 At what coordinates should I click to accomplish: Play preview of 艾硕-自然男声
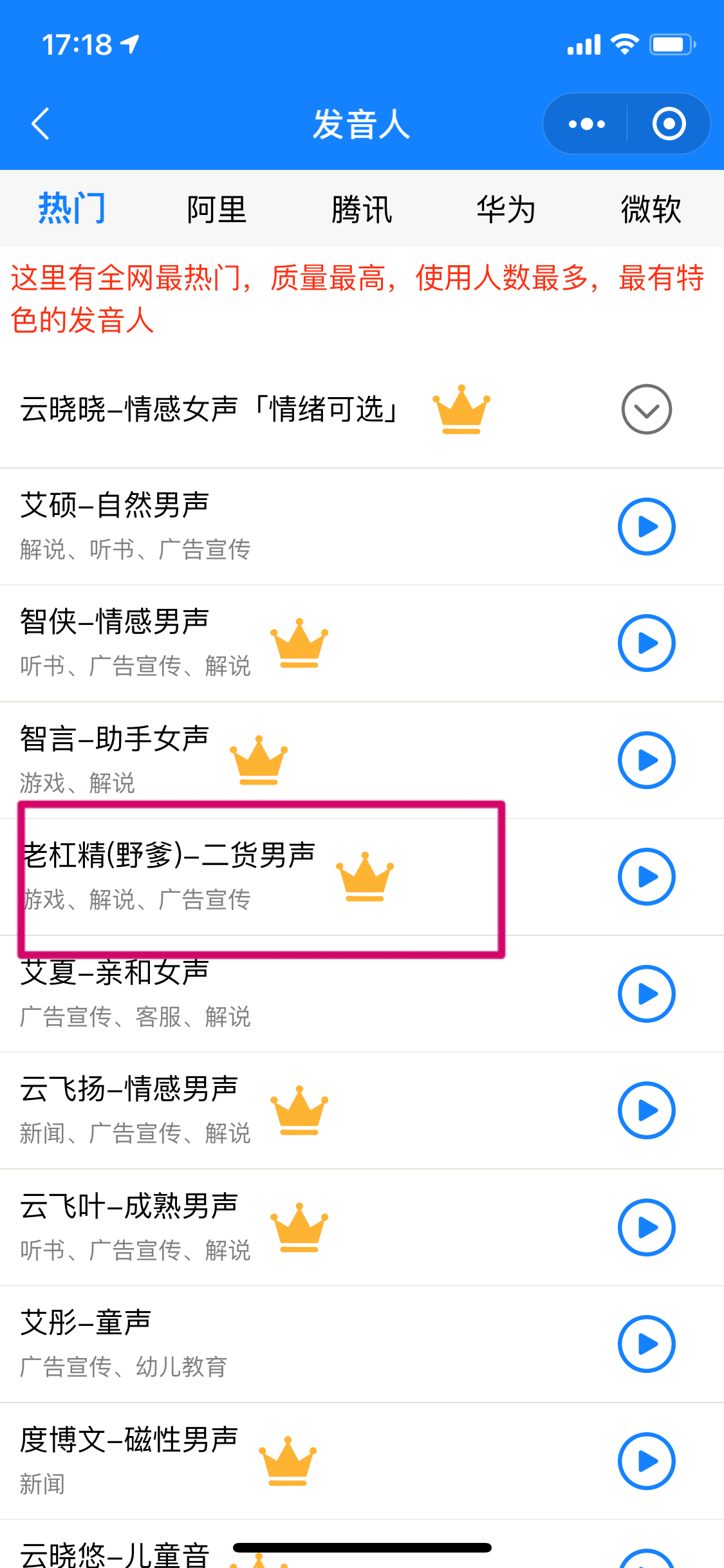646,527
